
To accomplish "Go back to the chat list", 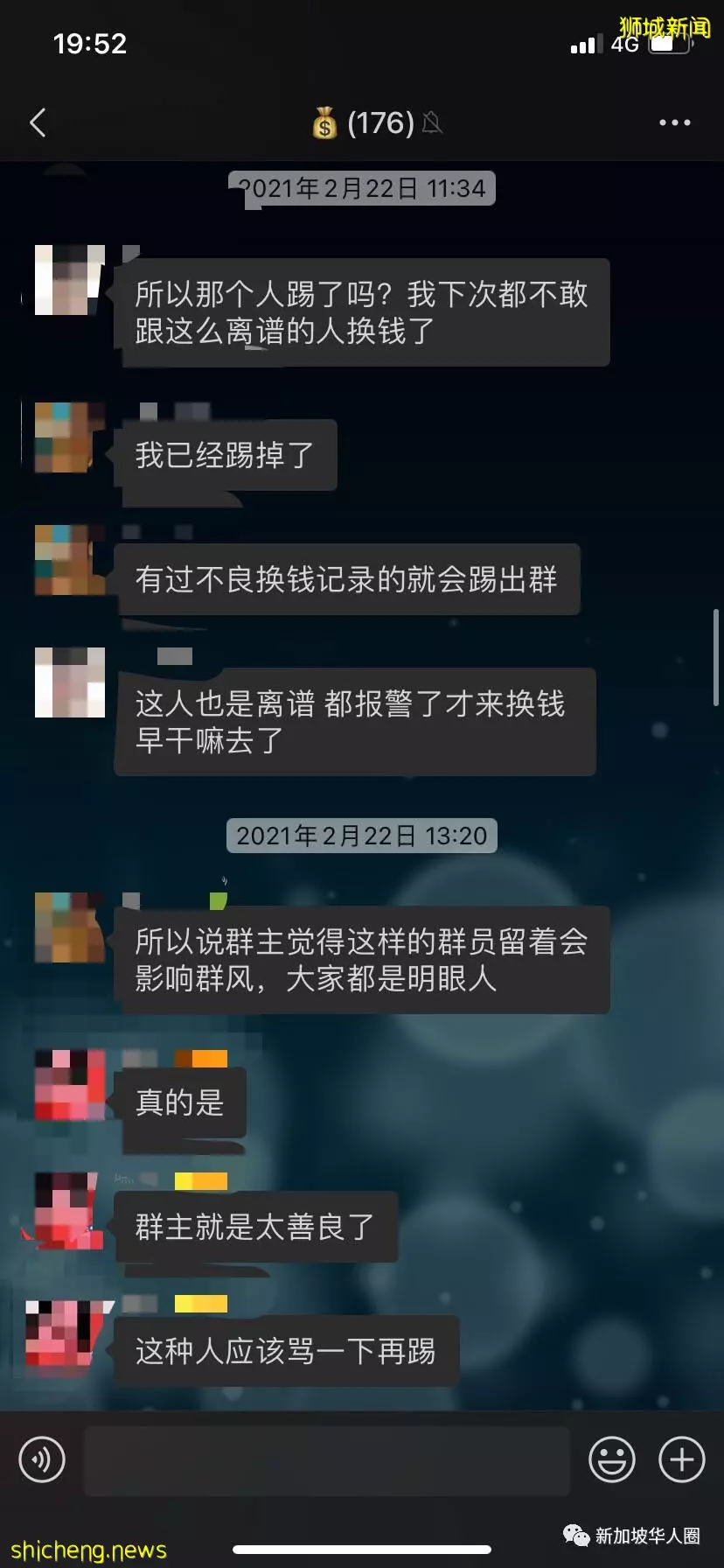I will 38,122.
